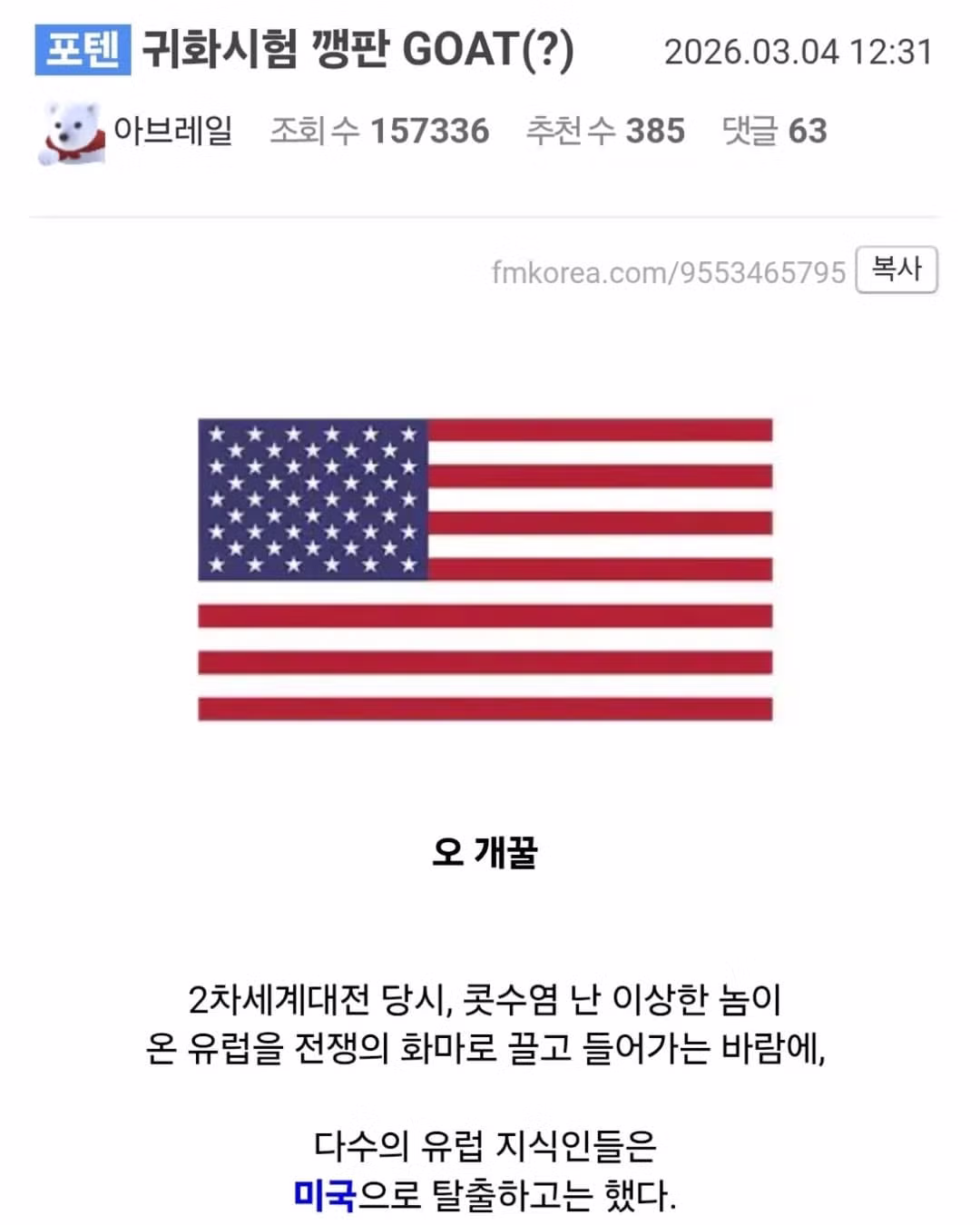
Task: Open the blue 미국 link in text
Action: click(324, 1194)
